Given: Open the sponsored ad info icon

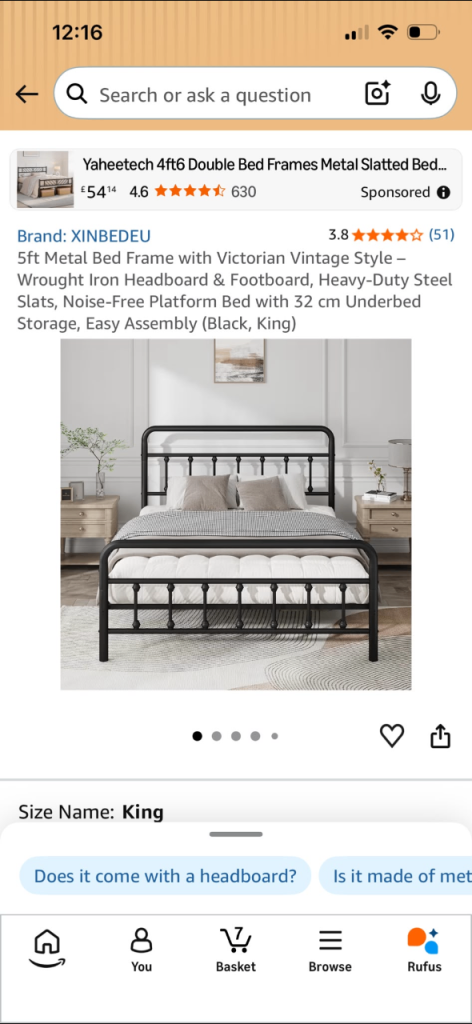Looking at the screenshot, I should [x=443, y=192].
